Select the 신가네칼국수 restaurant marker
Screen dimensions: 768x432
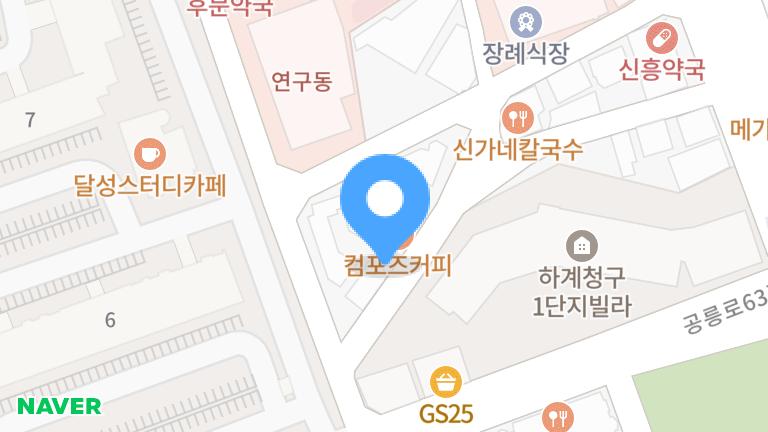click(x=517, y=119)
